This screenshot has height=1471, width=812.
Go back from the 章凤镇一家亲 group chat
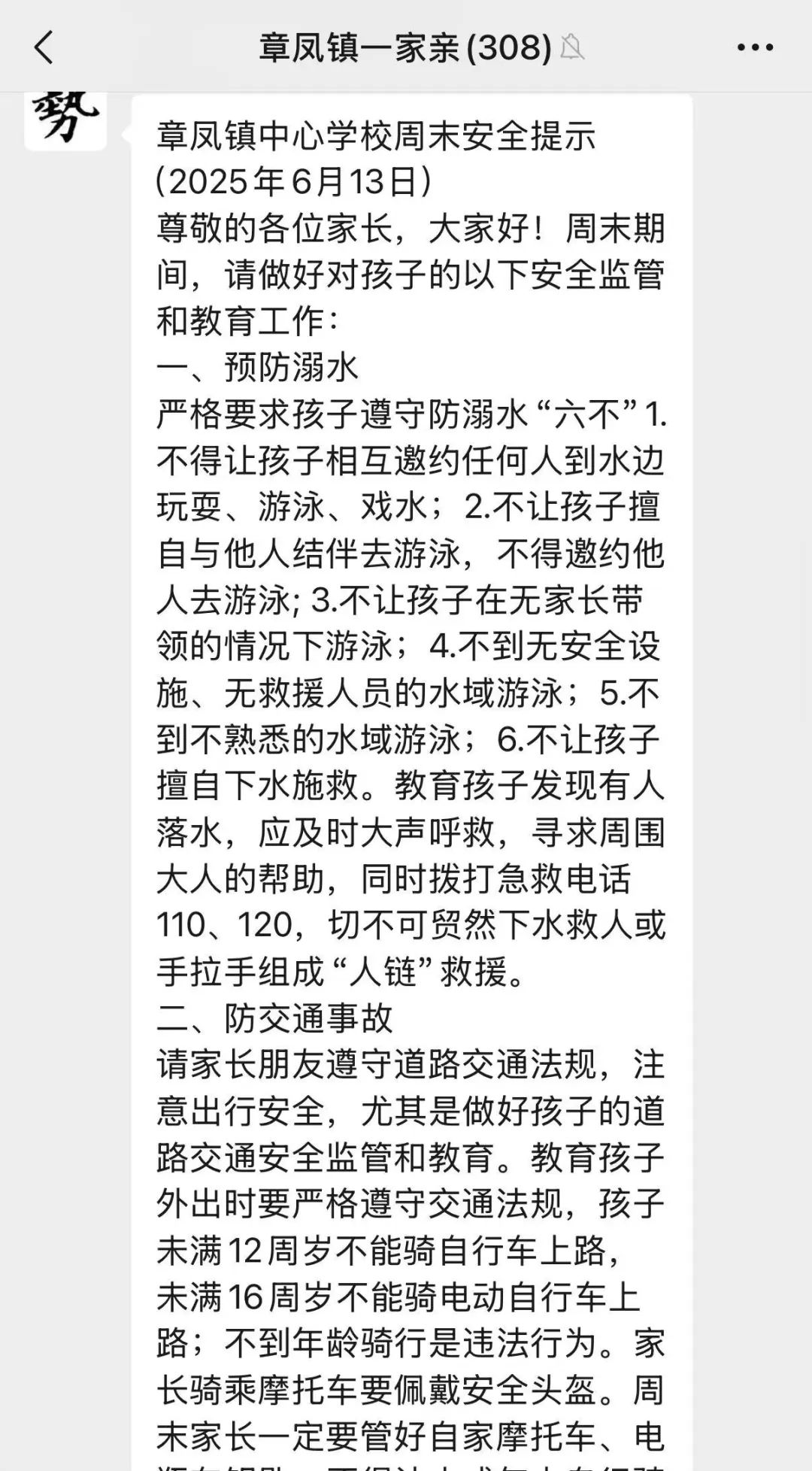click(44, 47)
